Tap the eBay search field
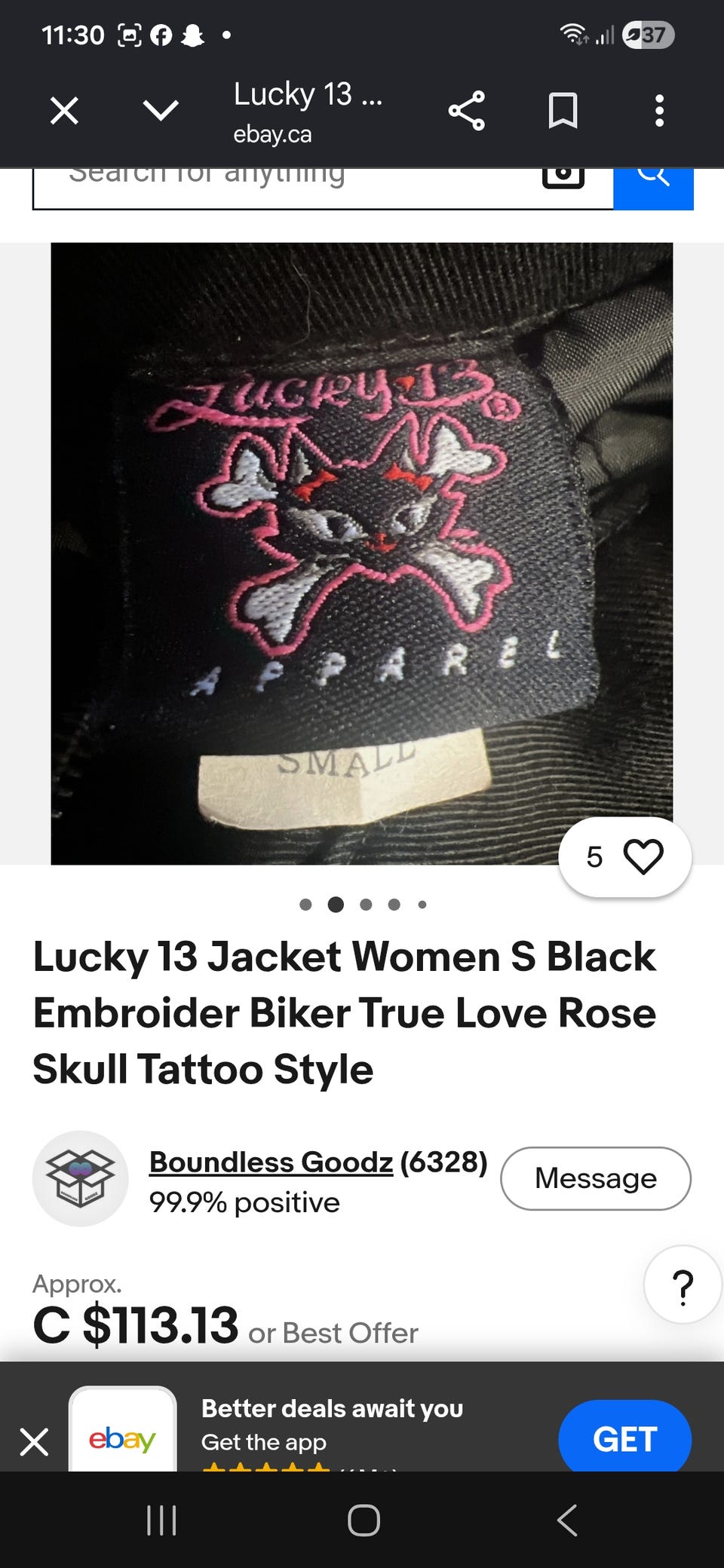 287,188
